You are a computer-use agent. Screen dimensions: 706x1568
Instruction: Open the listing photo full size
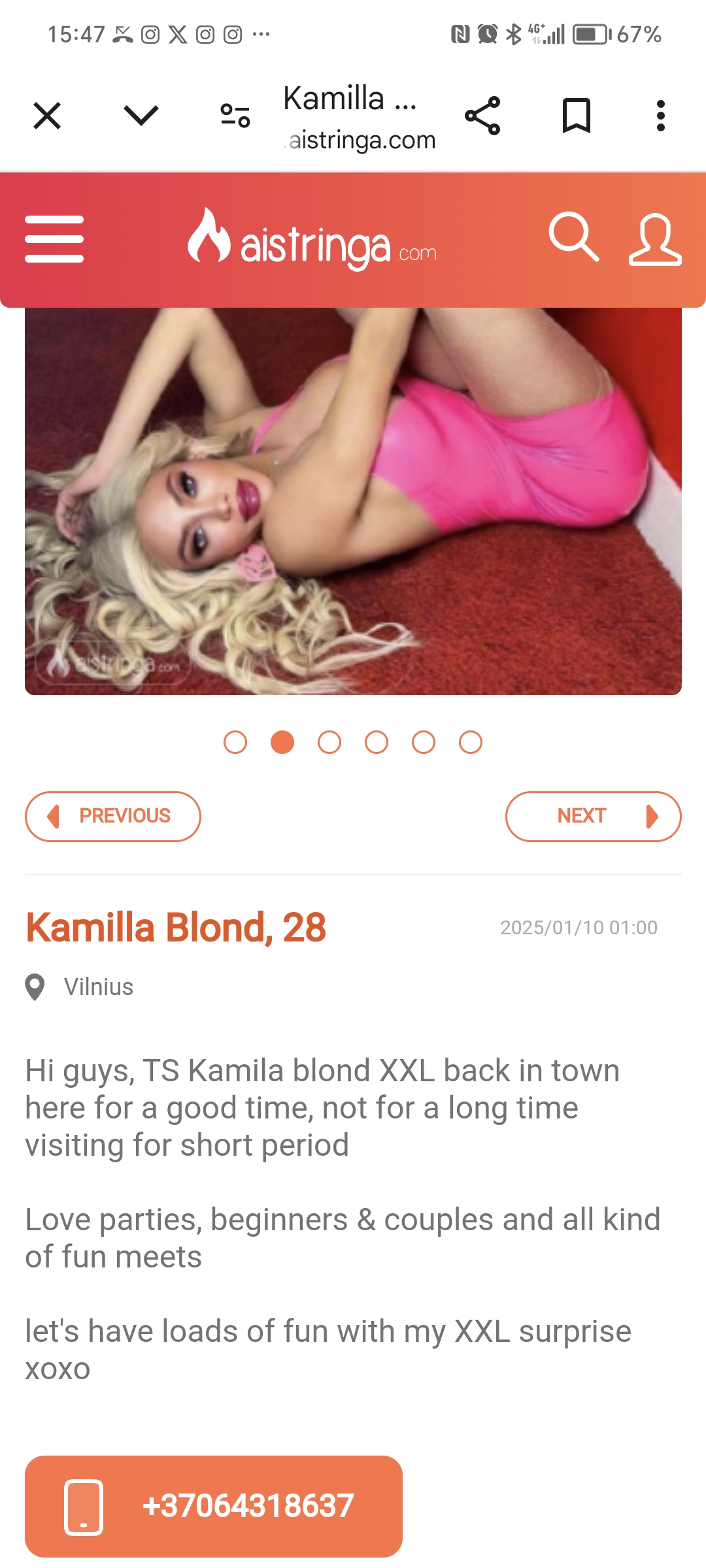click(x=353, y=500)
